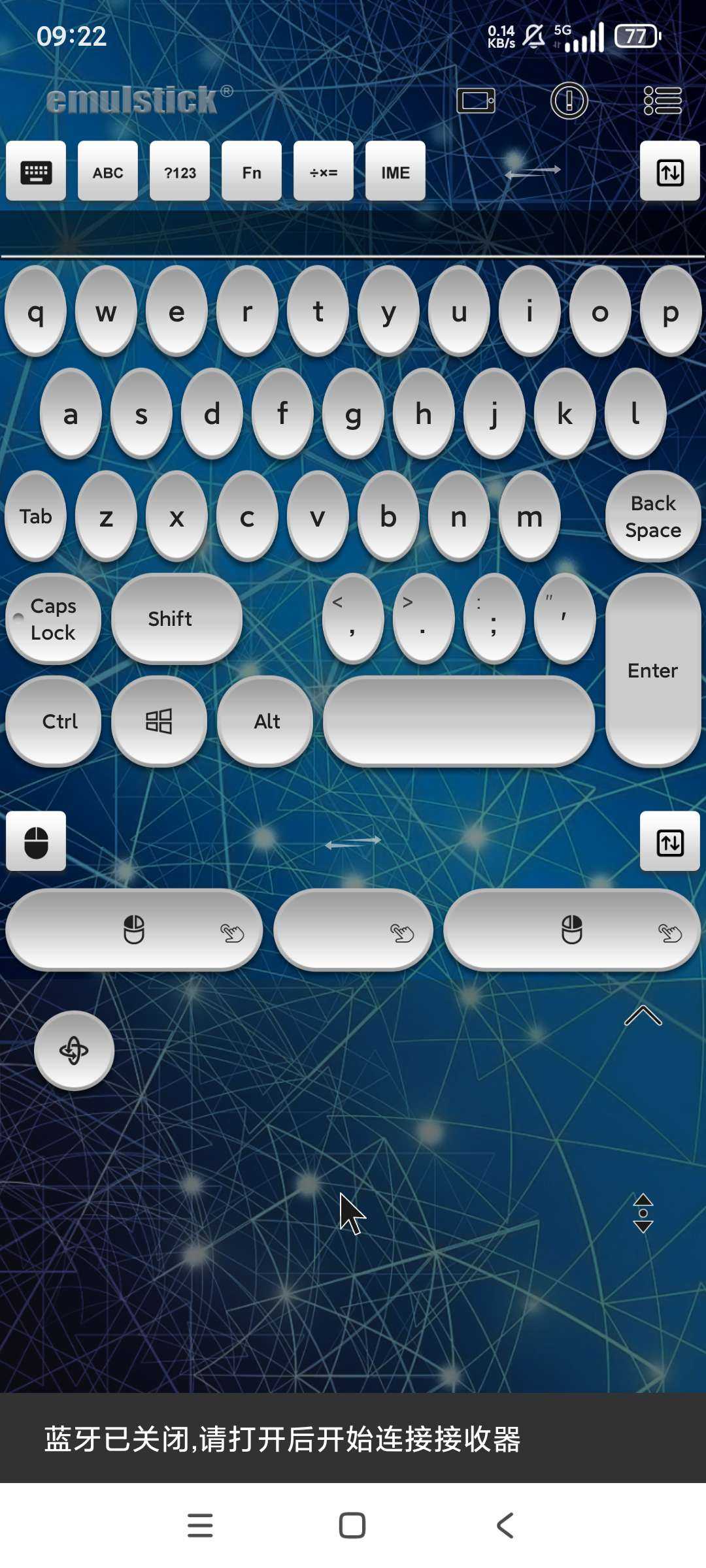Open the Fn function keys layout
The image size is (706, 1568).
click(252, 172)
